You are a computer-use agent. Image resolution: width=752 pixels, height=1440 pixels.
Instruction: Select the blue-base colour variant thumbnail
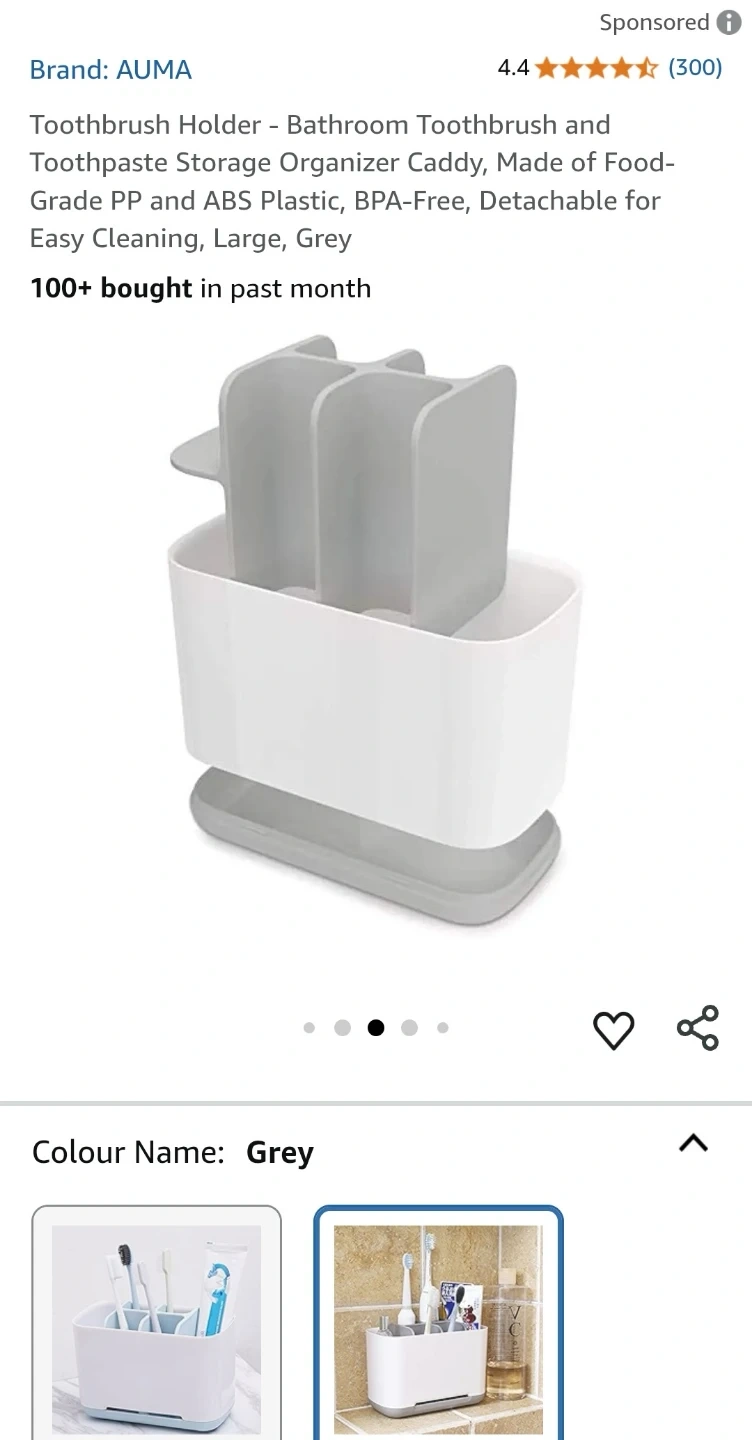pos(157,1322)
